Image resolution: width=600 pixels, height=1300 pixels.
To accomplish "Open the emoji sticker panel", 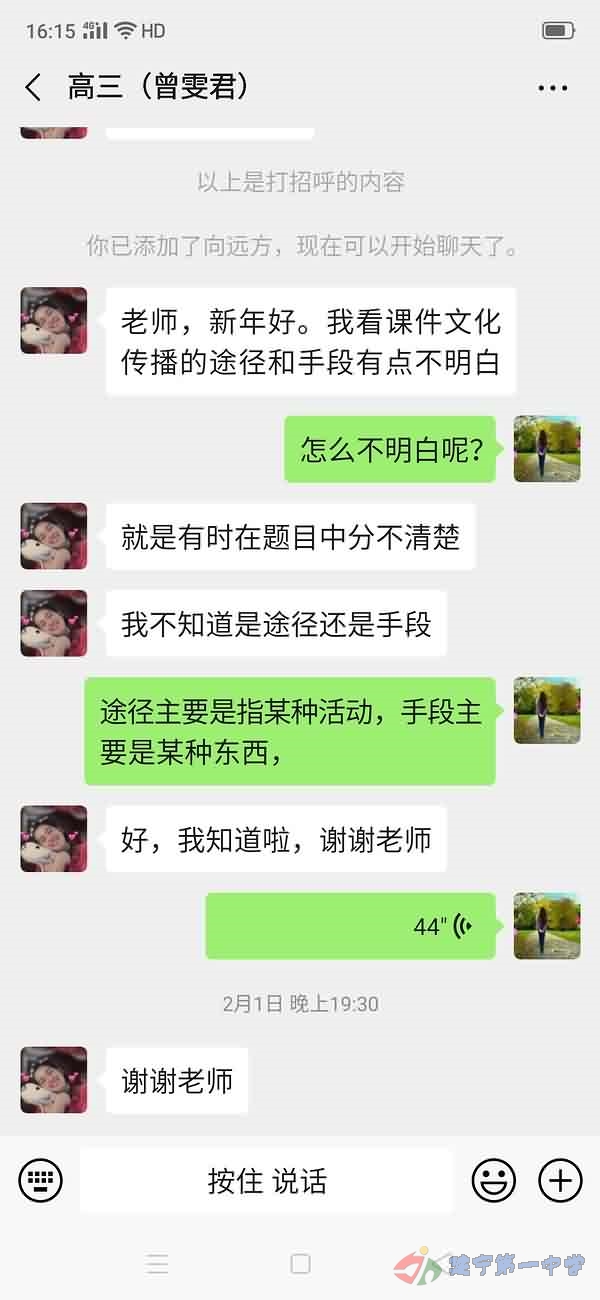I will tap(493, 1181).
